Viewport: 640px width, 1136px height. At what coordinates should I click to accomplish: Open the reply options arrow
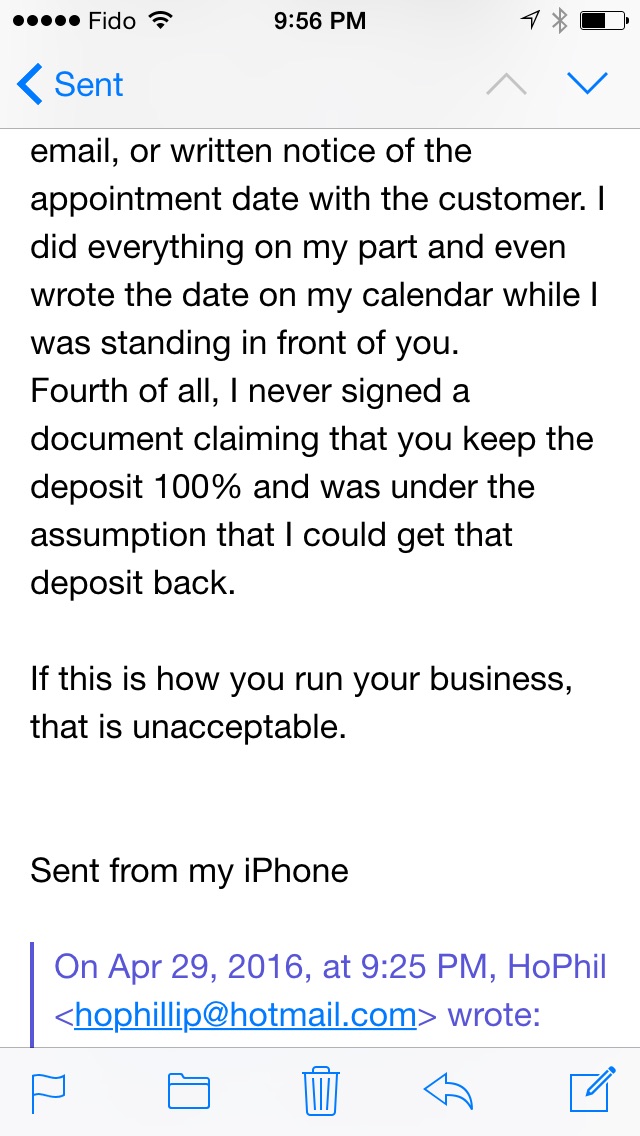(x=448, y=1091)
